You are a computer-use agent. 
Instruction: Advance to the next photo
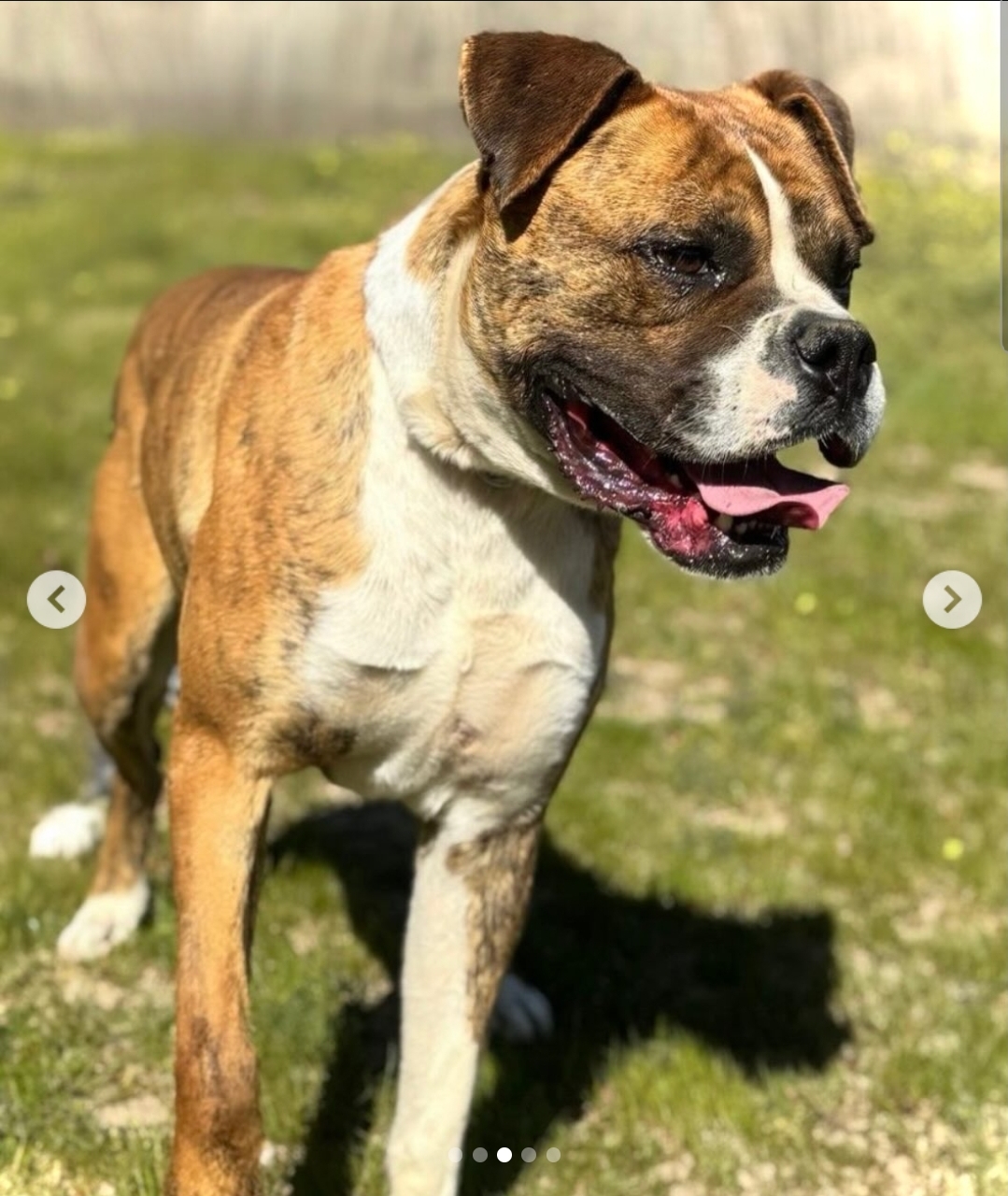[951, 599]
